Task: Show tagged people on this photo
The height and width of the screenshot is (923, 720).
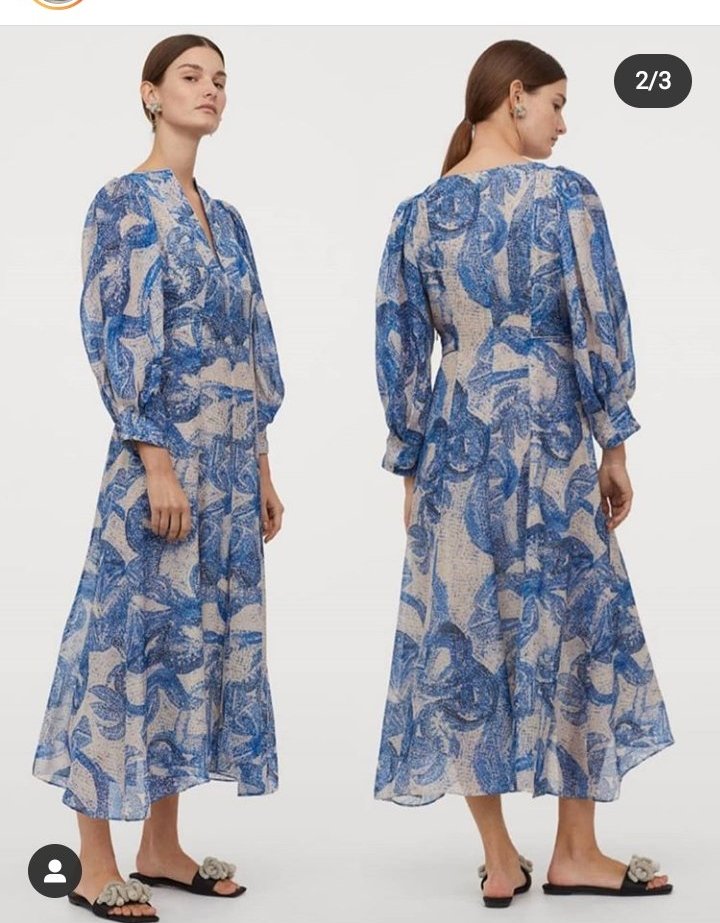Action: pyautogui.click(x=55, y=871)
